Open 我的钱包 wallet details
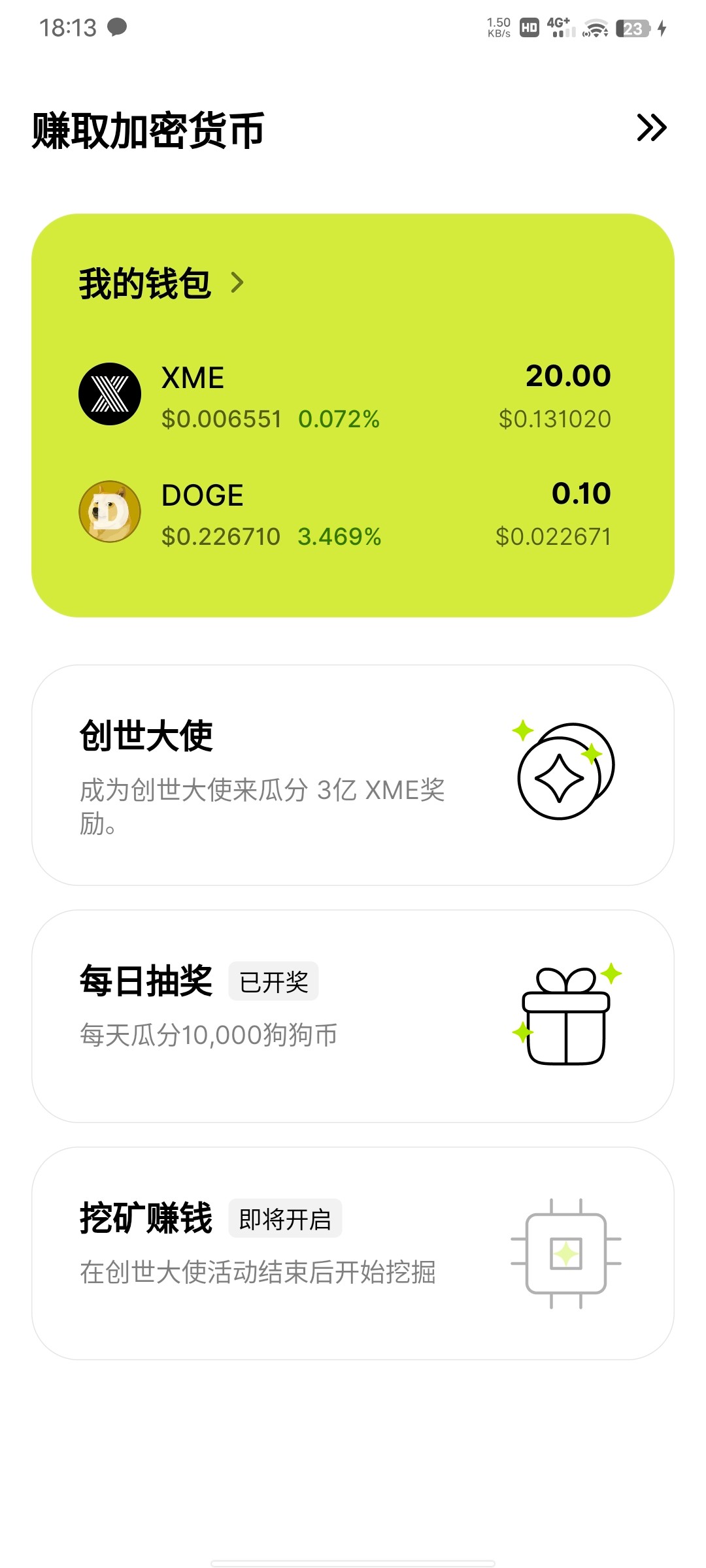 pyautogui.click(x=161, y=284)
